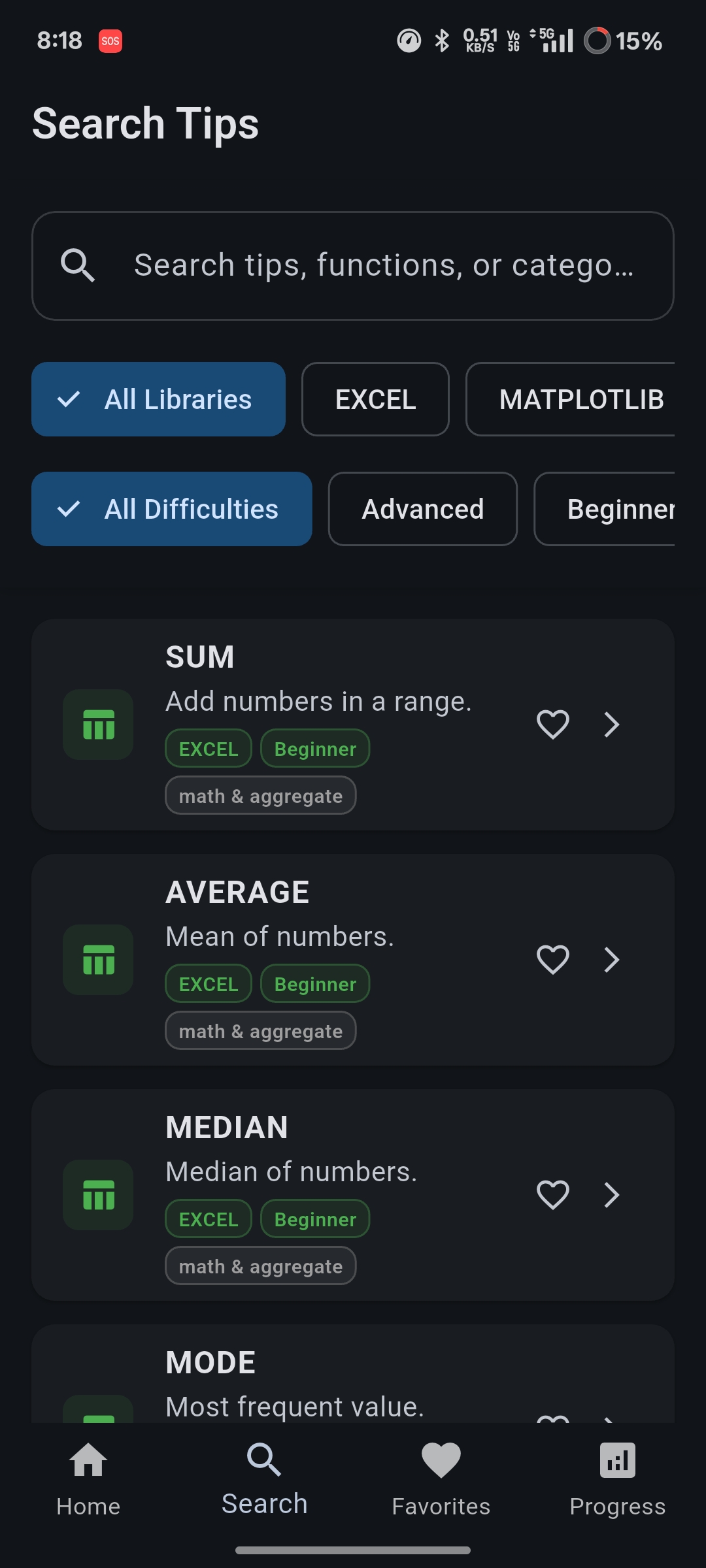Favorite the AVERAGE tip using its heart

click(552, 960)
